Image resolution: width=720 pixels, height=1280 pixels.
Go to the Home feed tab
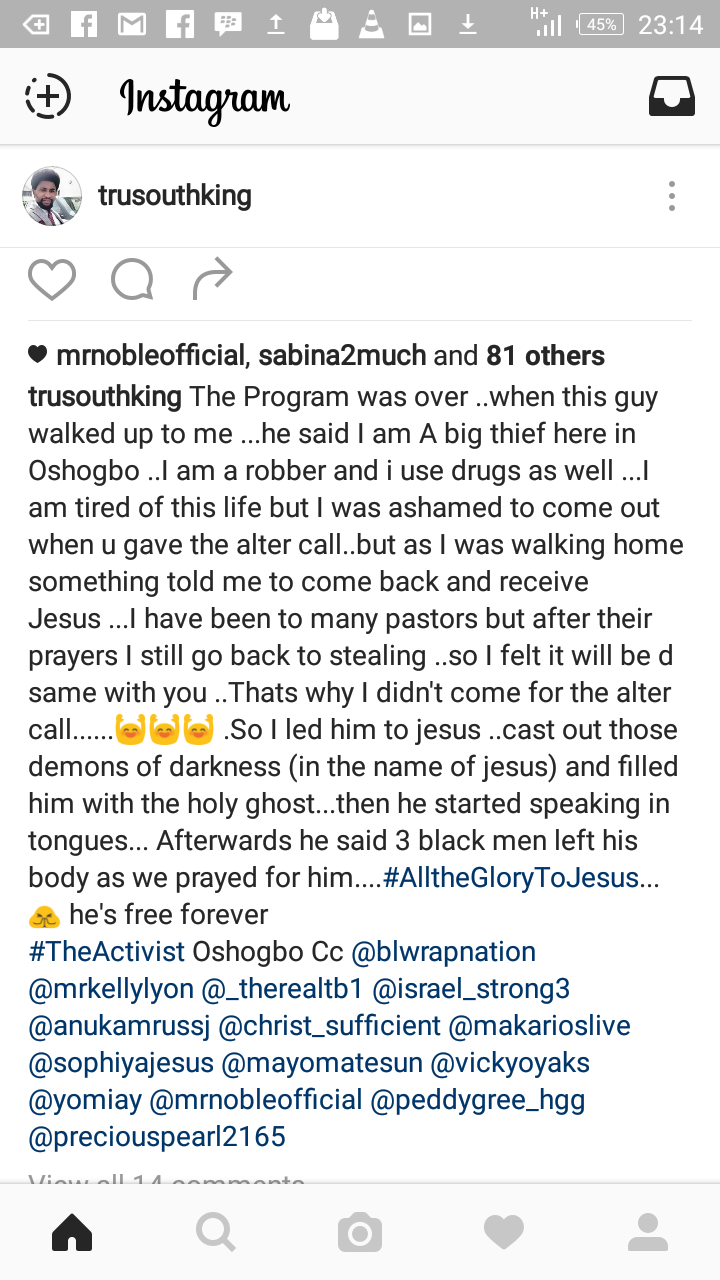tap(72, 1232)
